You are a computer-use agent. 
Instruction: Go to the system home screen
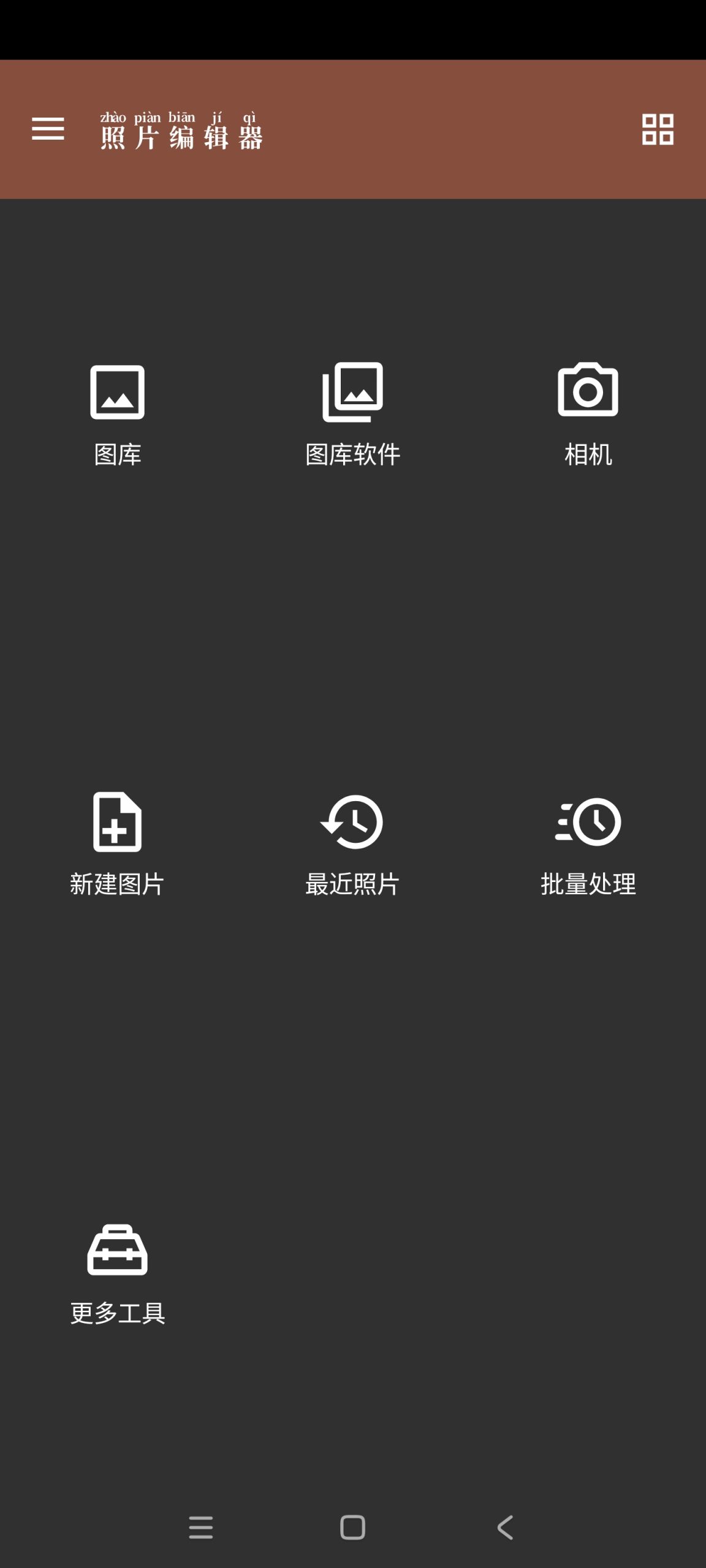pos(352,1528)
